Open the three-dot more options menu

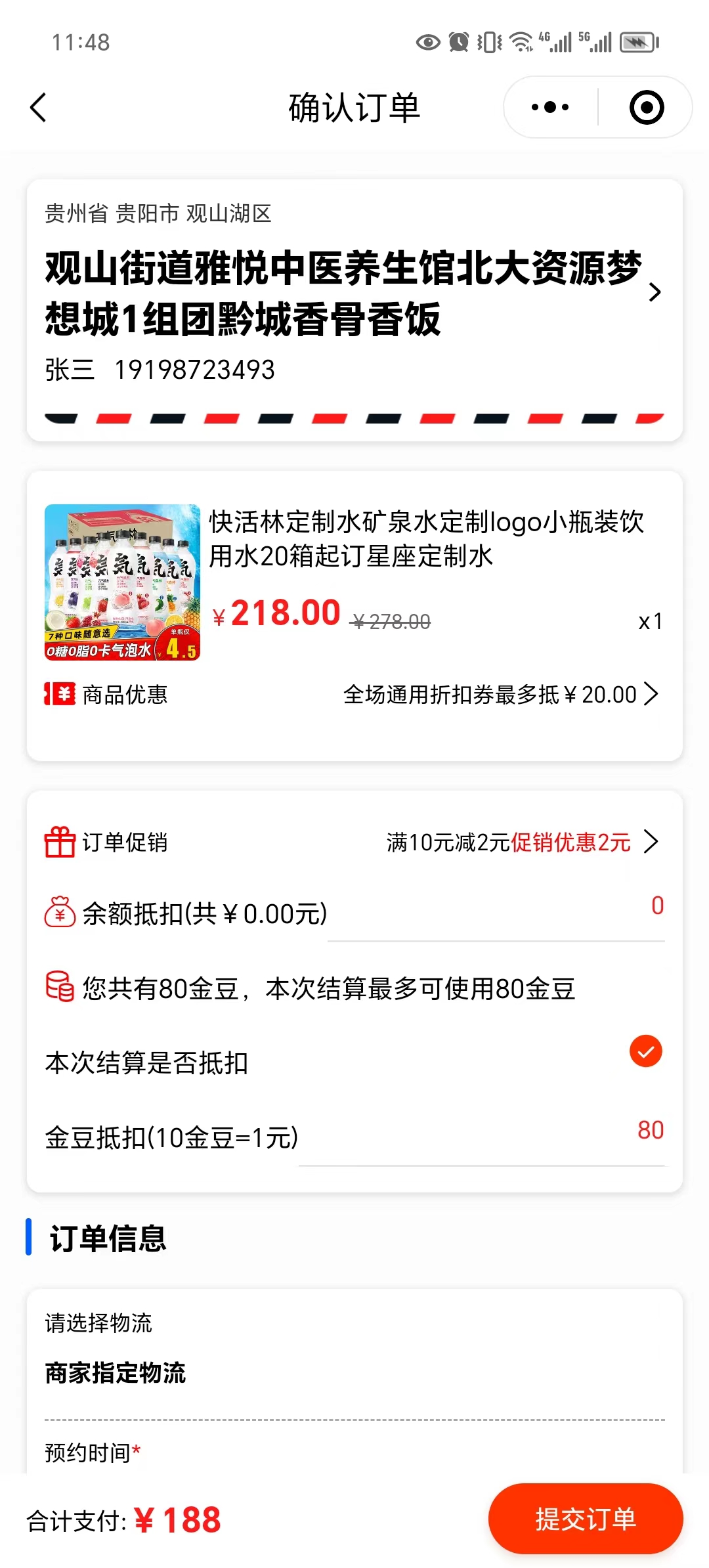click(549, 106)
